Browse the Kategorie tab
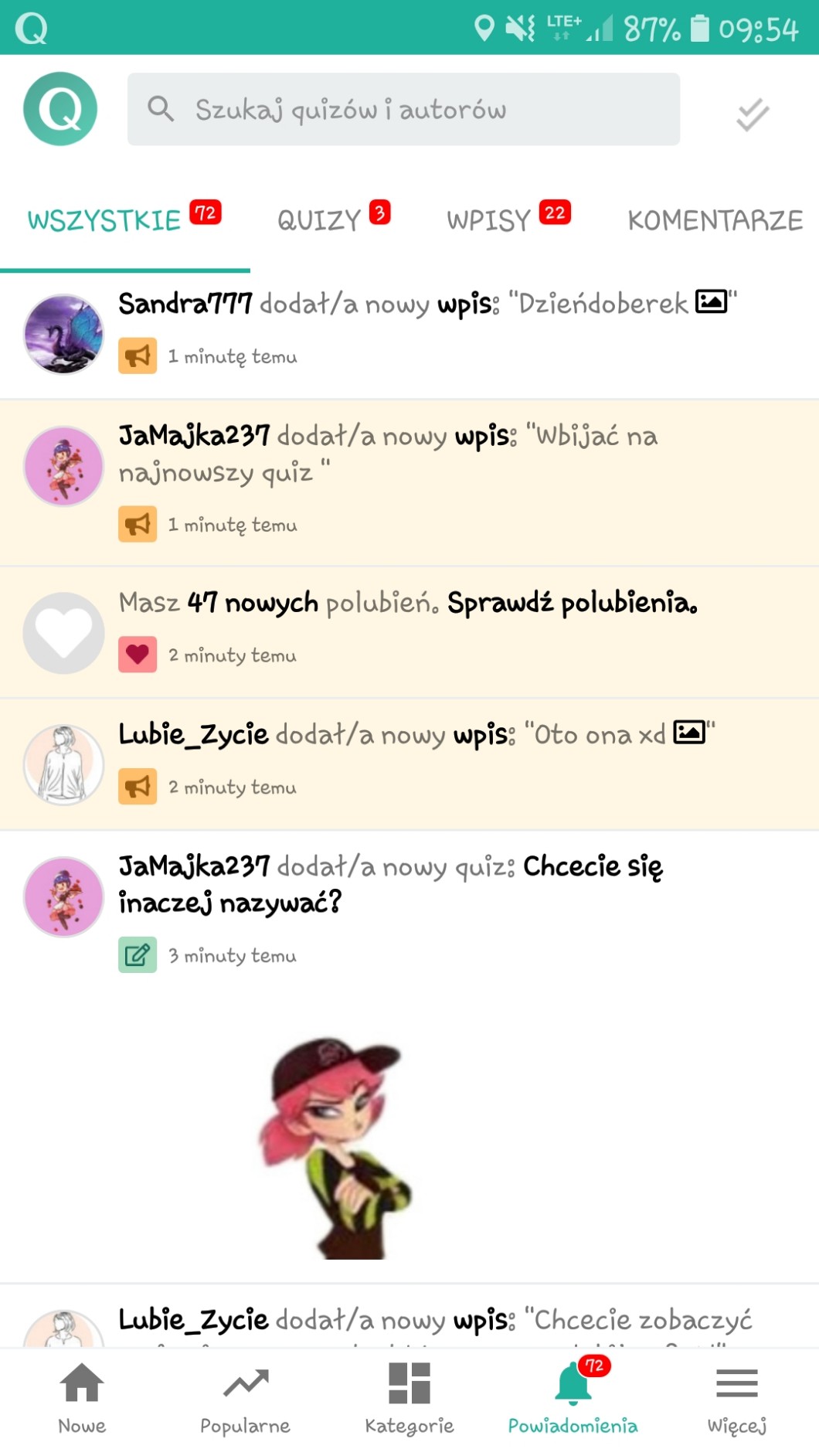 click(x=409, y=1399)
